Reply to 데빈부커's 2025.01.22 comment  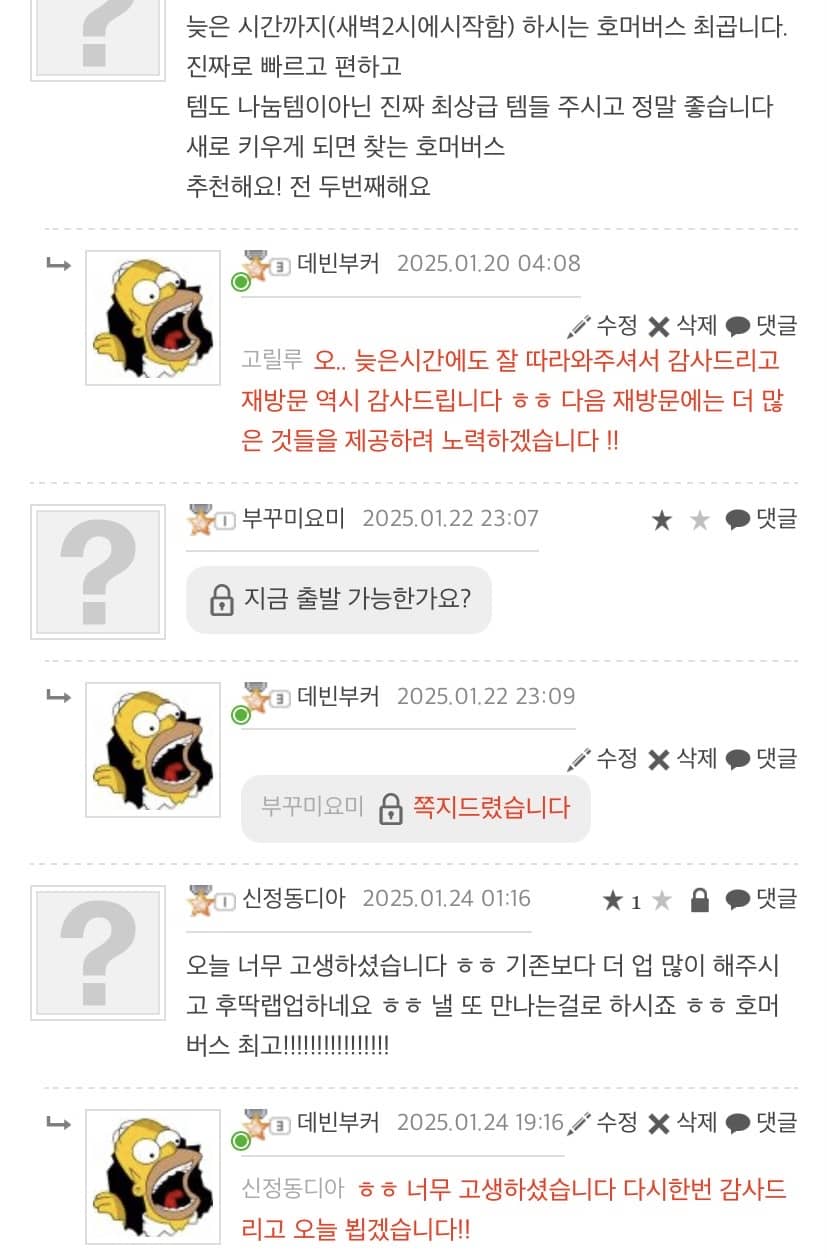click(761, 759)
